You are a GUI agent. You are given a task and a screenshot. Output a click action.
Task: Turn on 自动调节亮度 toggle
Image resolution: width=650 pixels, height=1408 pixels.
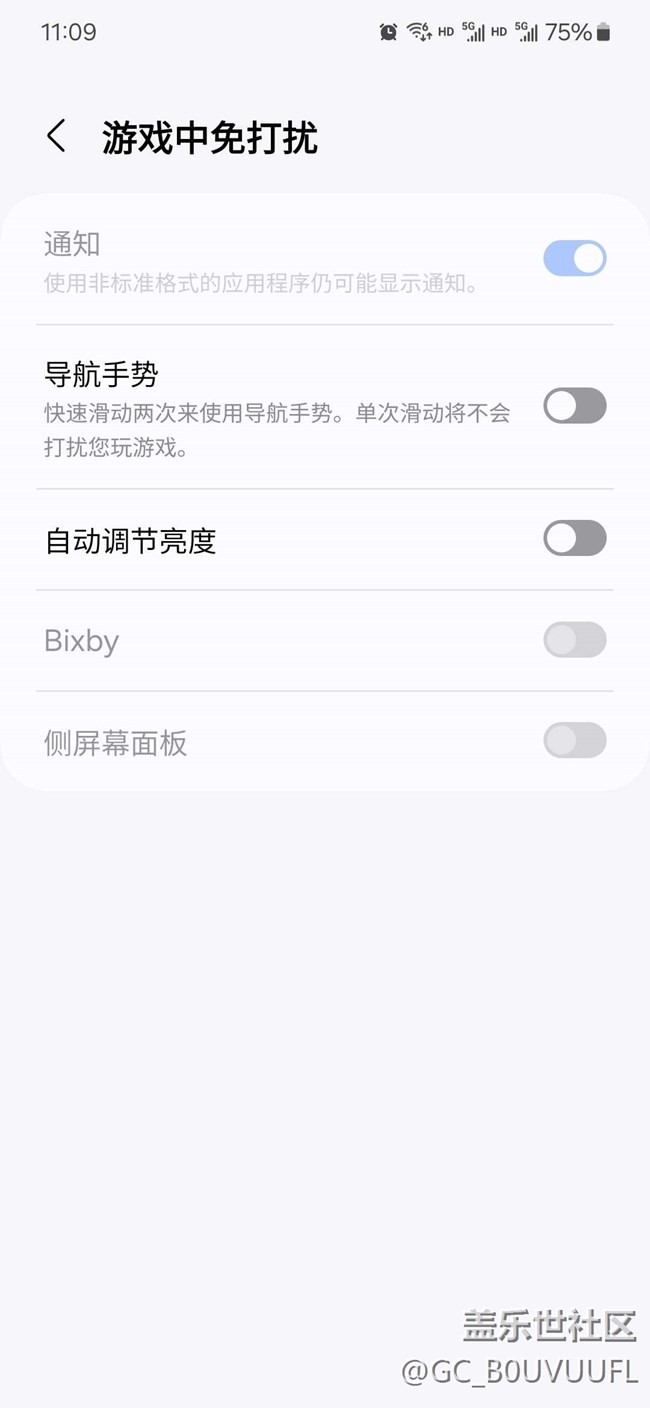pyautogui.click(x=575, y=538)
